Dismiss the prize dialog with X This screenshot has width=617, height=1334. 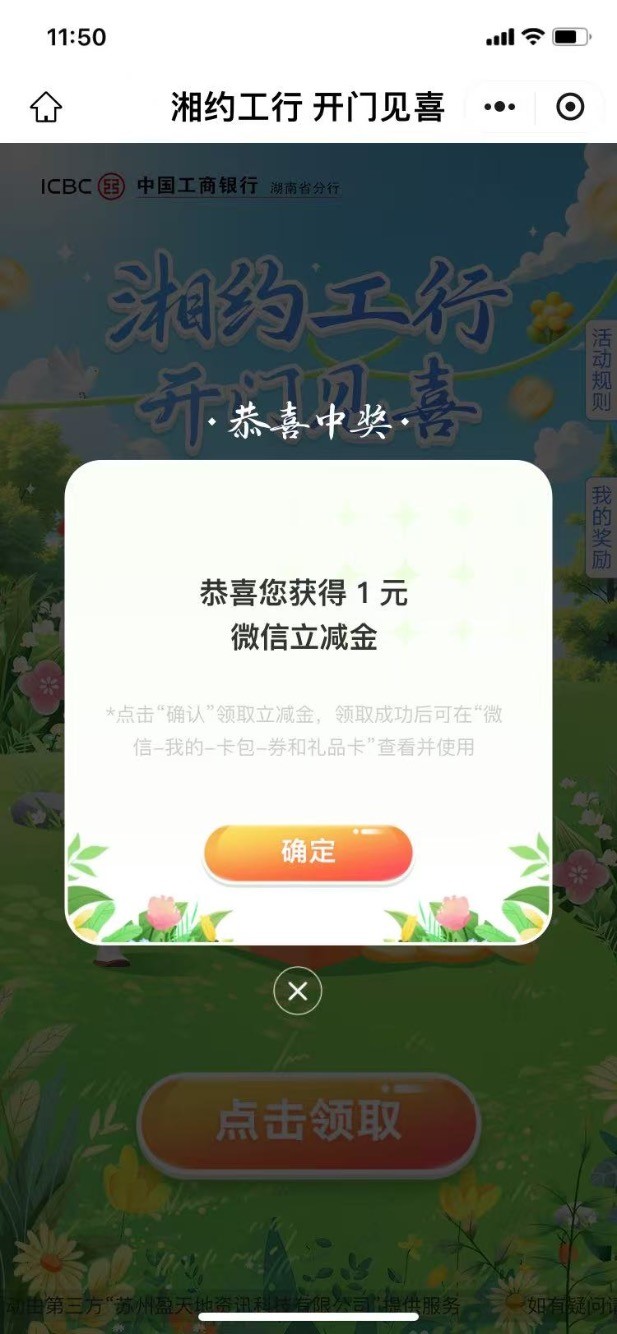point(297,991)
